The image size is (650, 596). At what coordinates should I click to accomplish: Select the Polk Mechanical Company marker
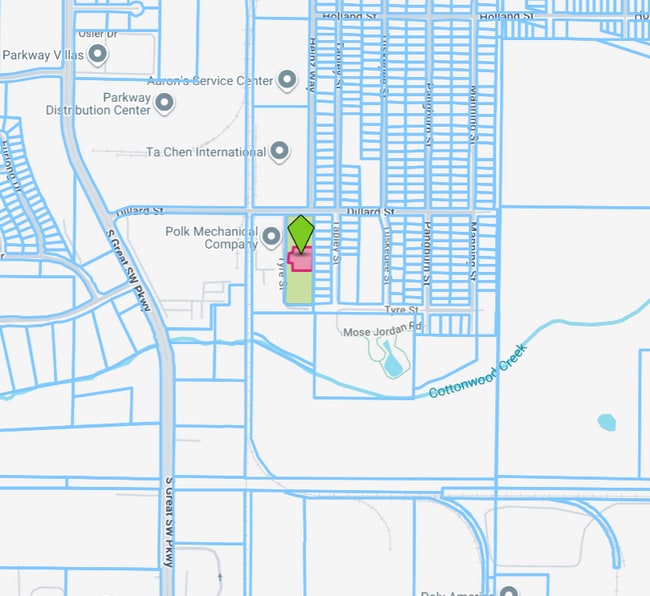coord(271,237)
